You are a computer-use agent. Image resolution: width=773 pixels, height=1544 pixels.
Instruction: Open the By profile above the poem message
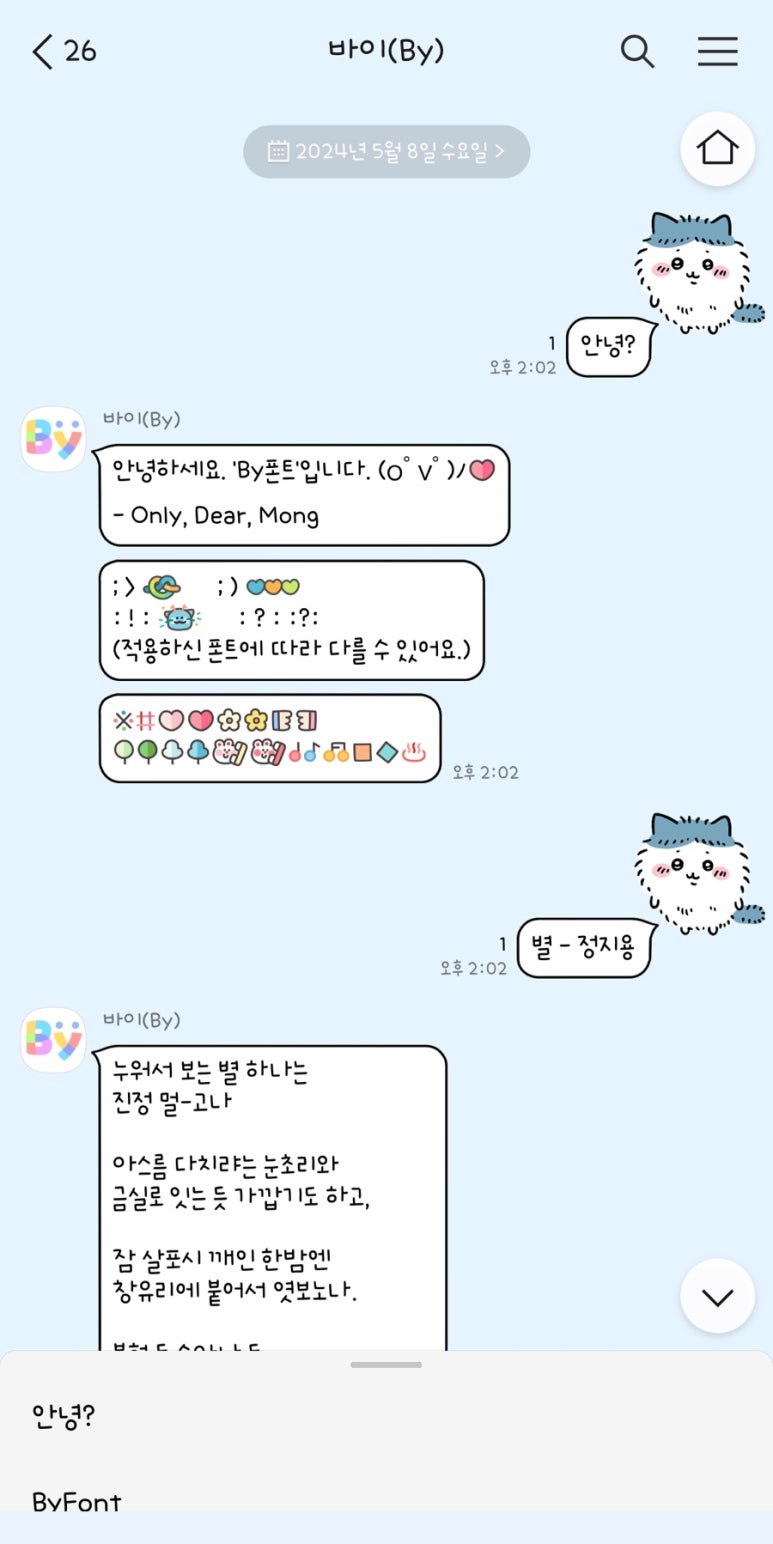[53, 1039]
